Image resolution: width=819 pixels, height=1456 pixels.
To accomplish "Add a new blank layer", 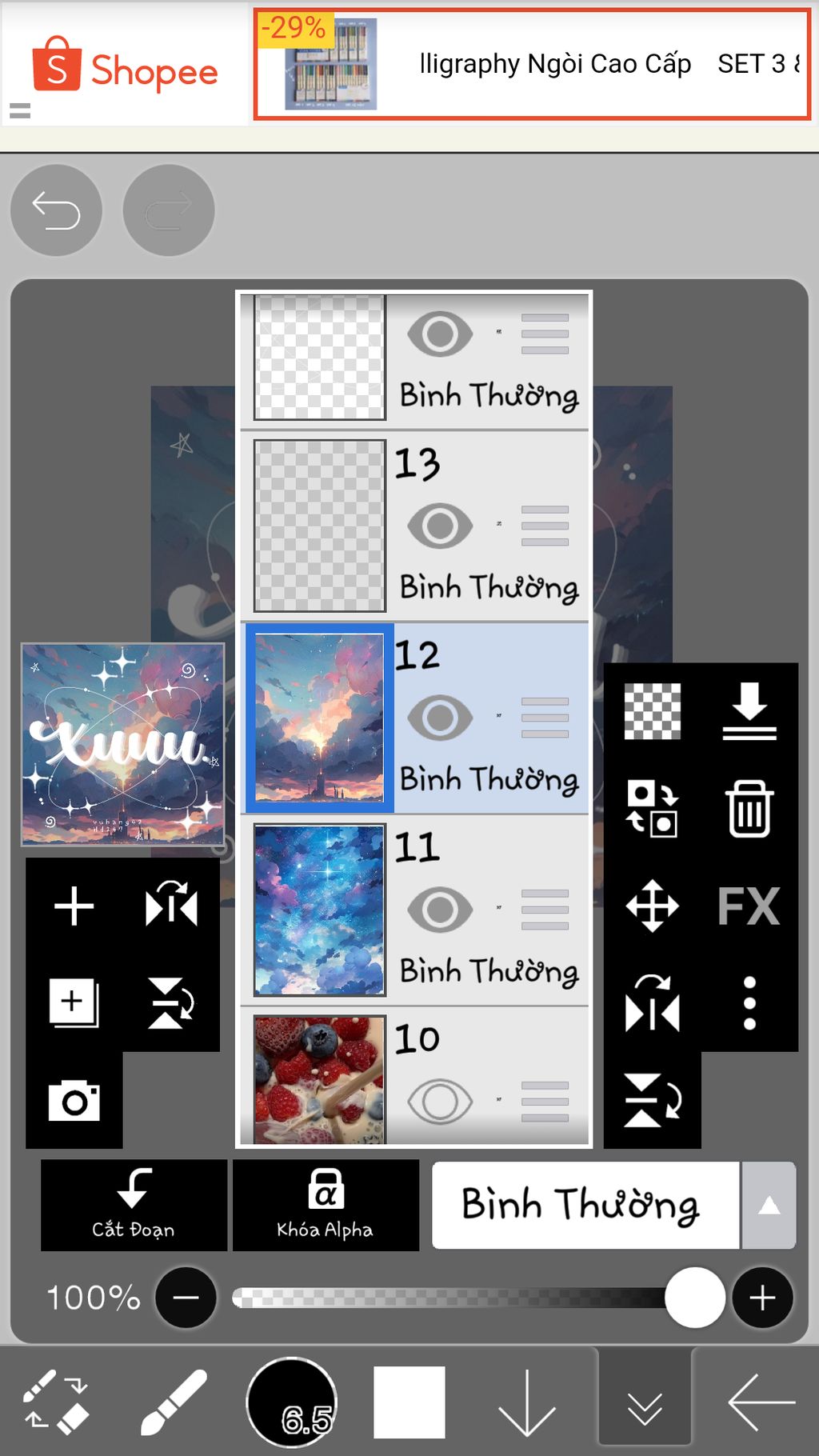I will point(74,906).
